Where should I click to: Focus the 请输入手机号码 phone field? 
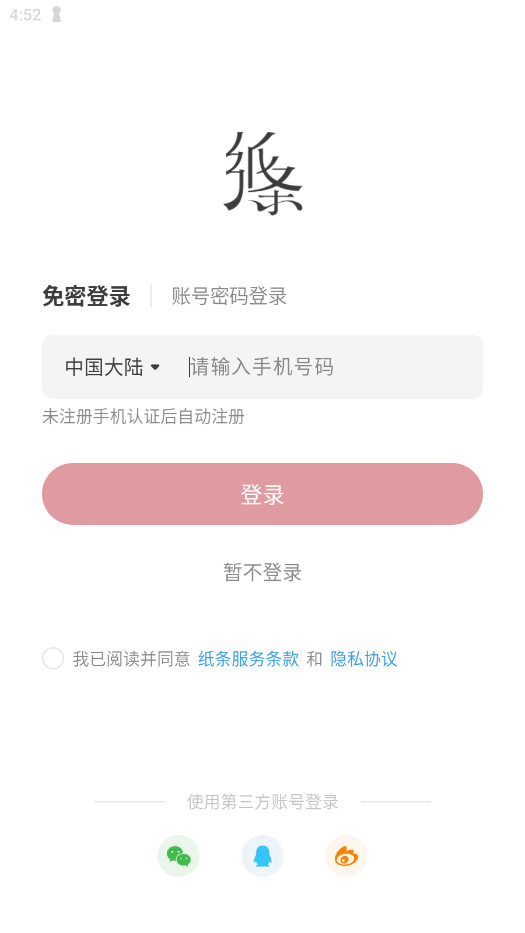331,367
